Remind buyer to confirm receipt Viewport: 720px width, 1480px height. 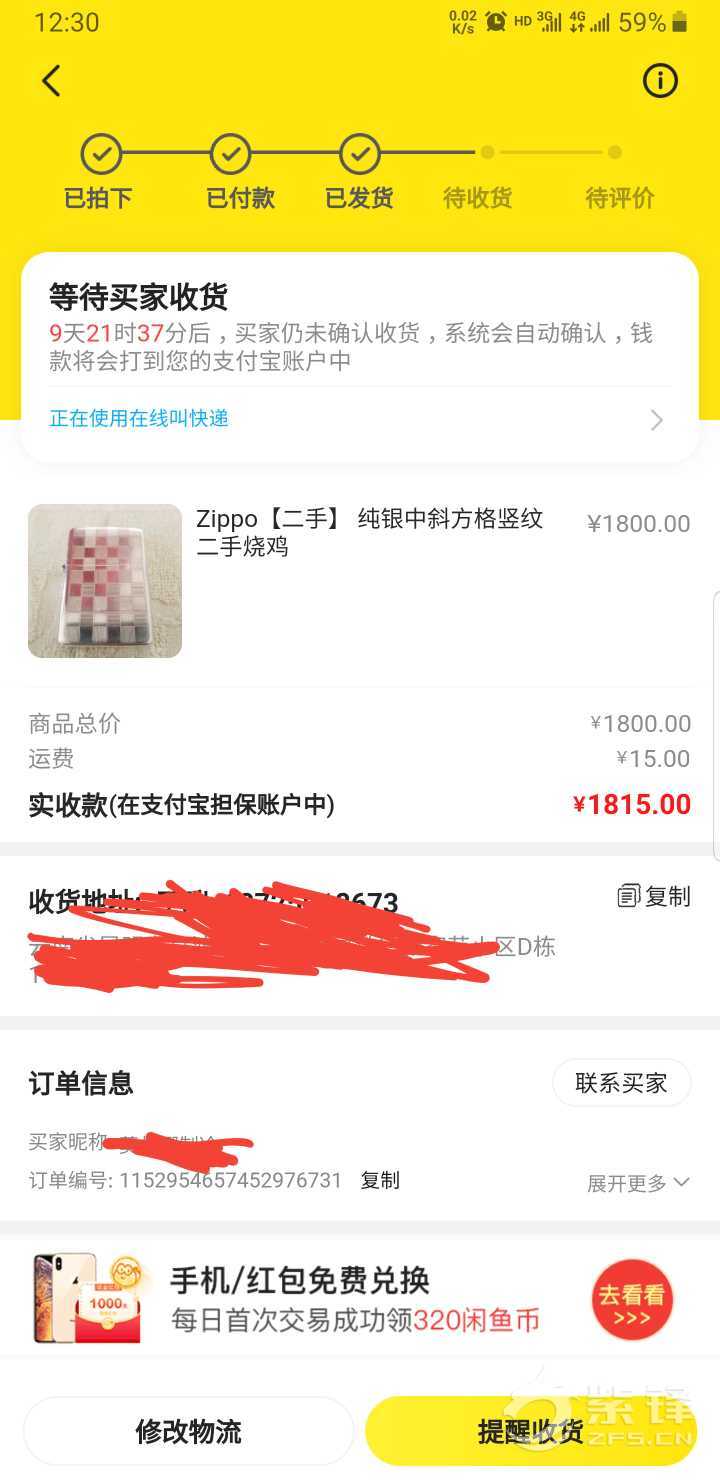click(x=531, y=1431)
